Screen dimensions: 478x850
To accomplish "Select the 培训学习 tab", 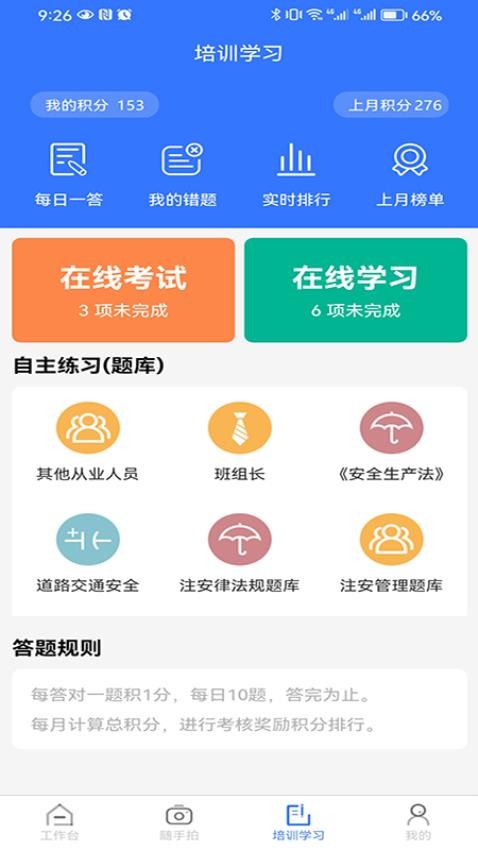I will pos(299,822).
